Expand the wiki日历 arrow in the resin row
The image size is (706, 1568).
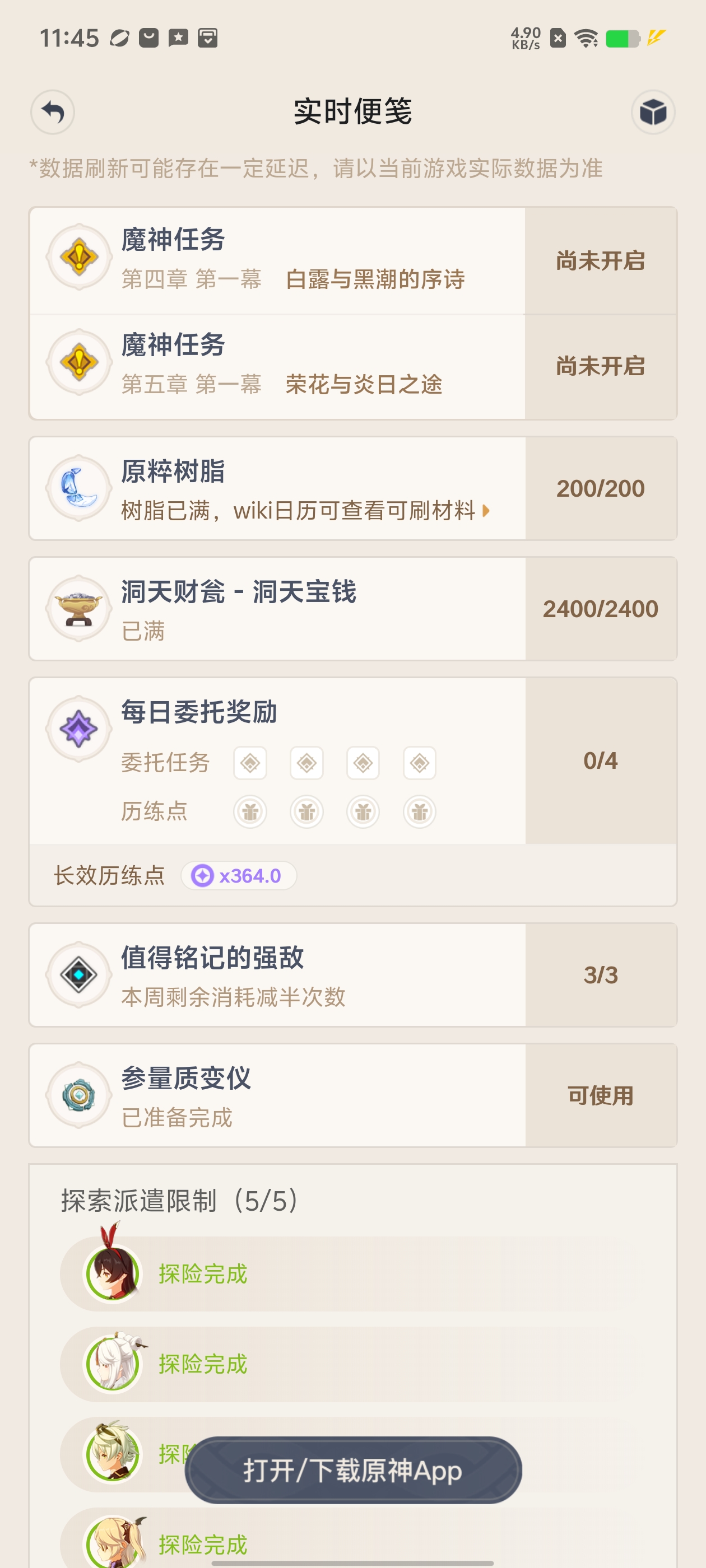pyautogui.click(x=484, y=512)
